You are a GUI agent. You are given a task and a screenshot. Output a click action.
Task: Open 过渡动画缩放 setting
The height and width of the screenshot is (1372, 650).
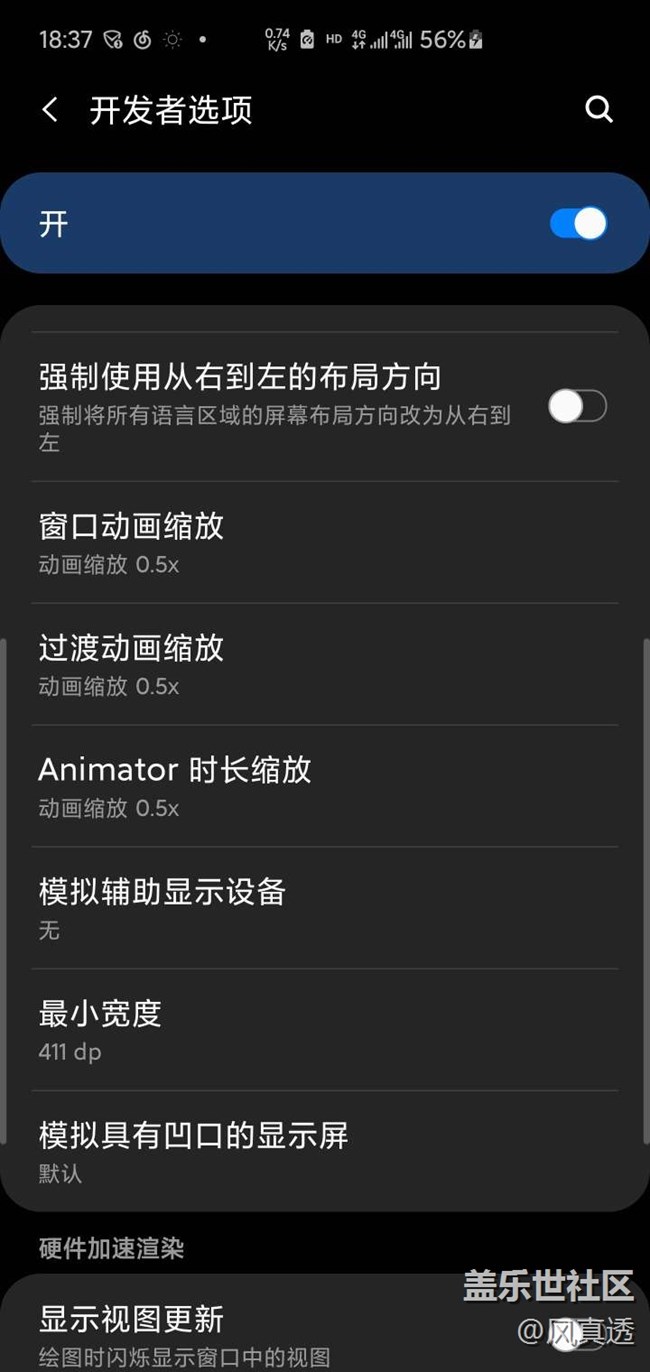[325, 664]
